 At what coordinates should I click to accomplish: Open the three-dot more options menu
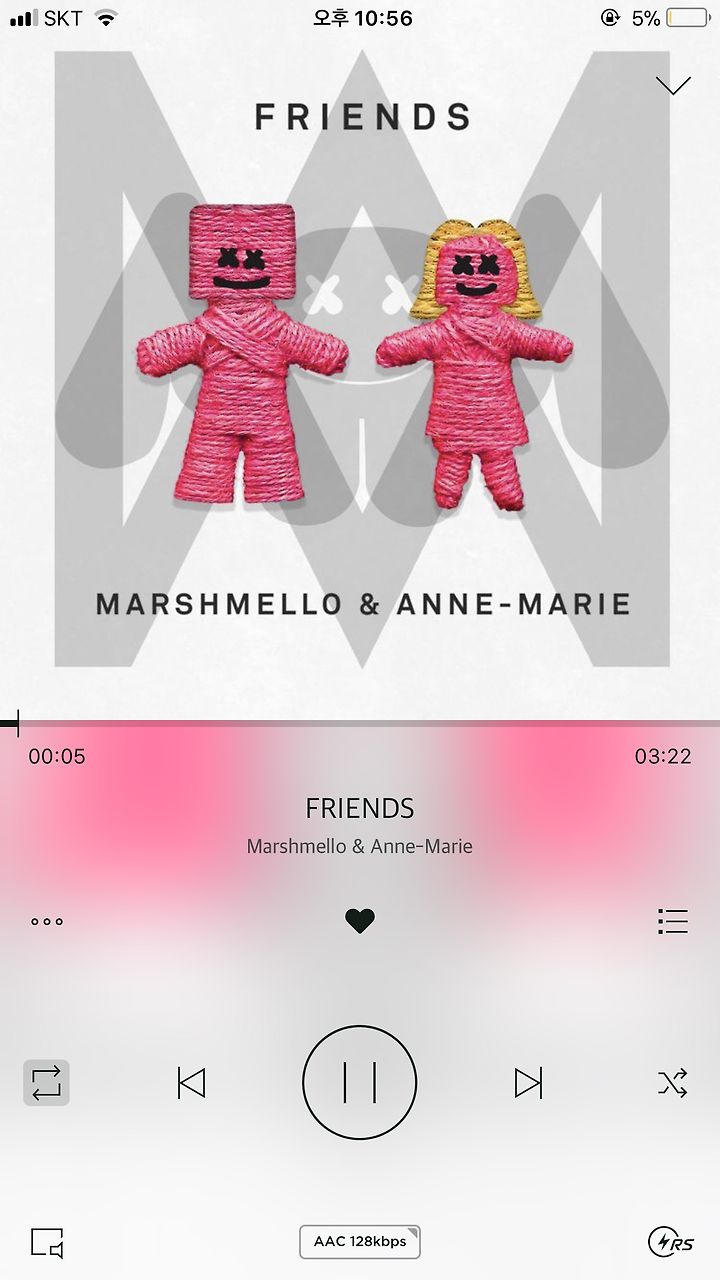pos(46,922)
